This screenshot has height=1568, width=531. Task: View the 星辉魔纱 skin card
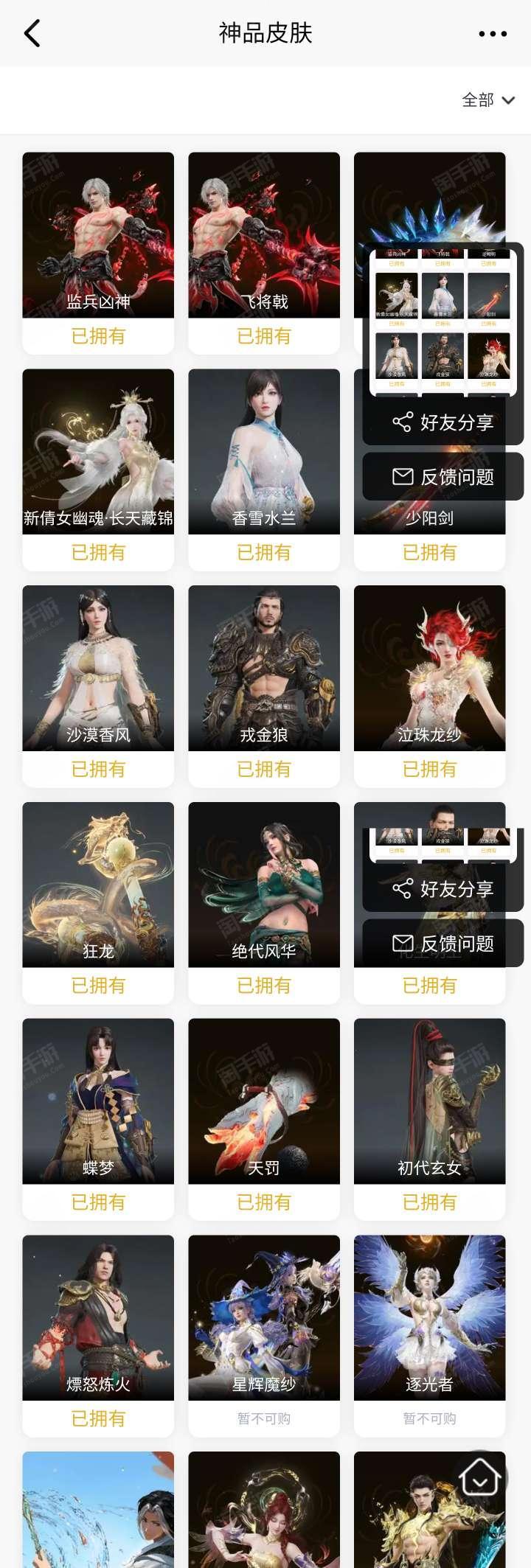pos(264,1318)
